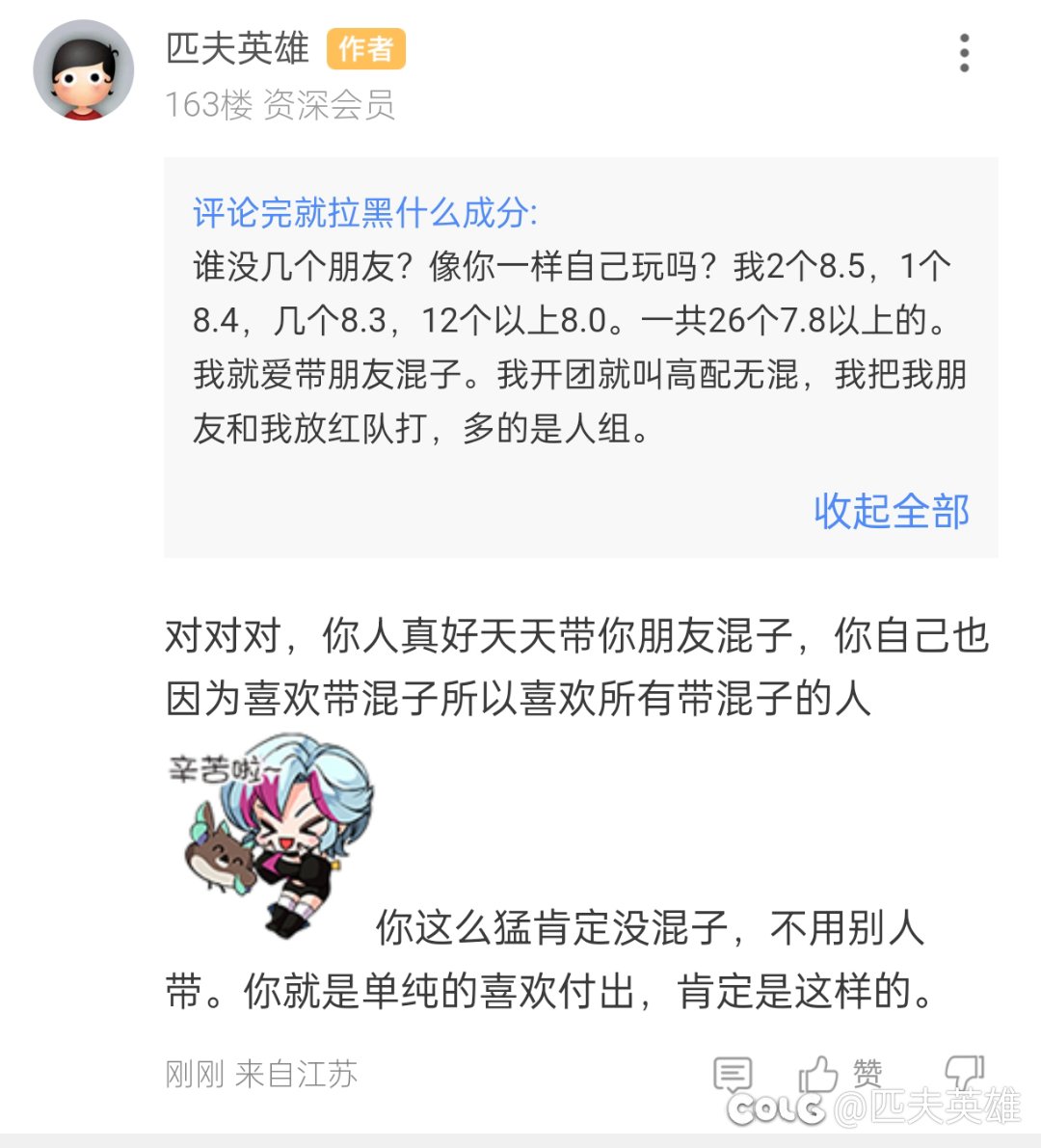Viewport: 1041px width, 1148px height.
Task: Collapse the quote with 收起全部
Action: 891,511
